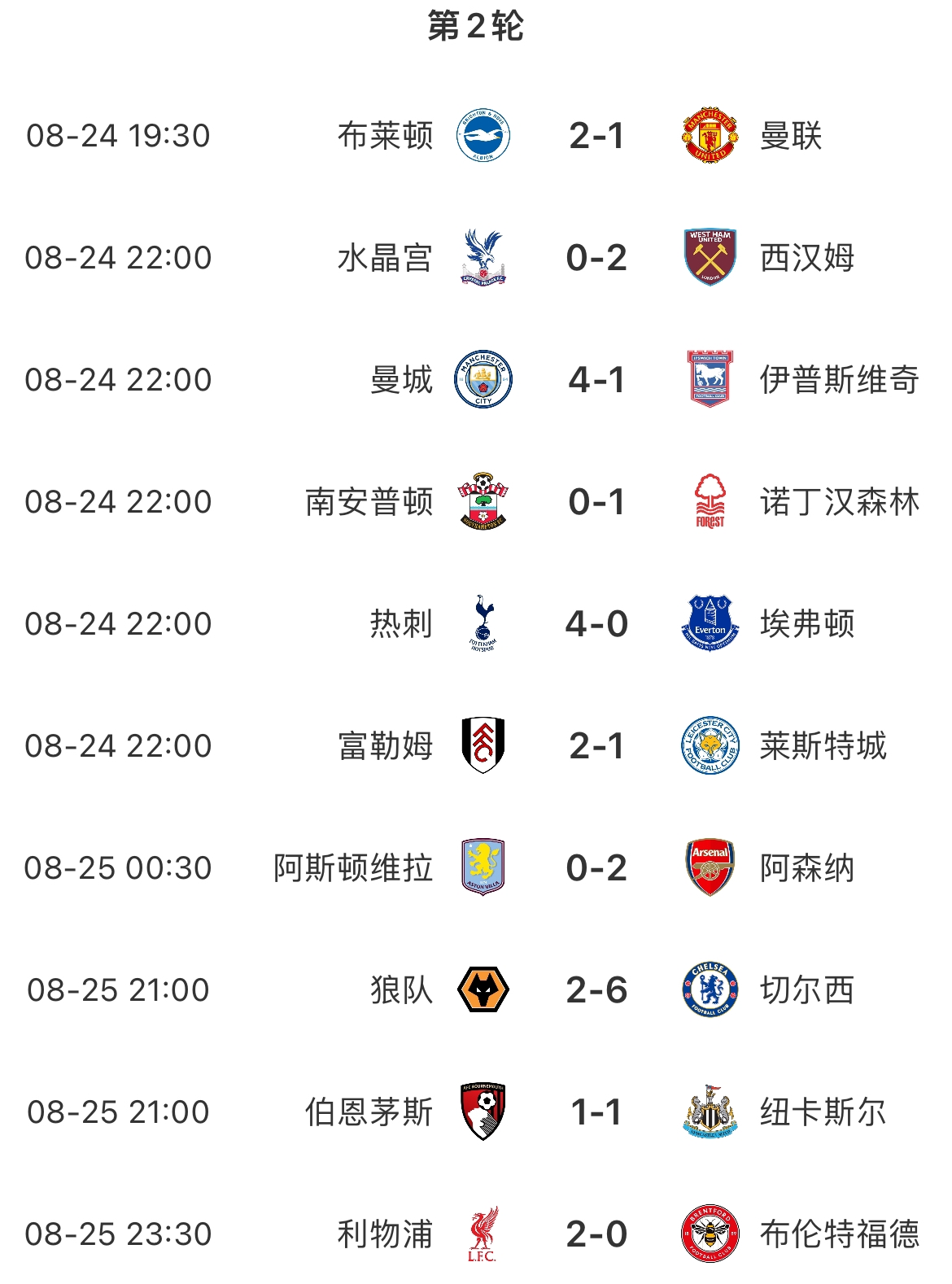Open the 南安普顿 vs 诺丁汉森林 match

[x=596, y=502]
